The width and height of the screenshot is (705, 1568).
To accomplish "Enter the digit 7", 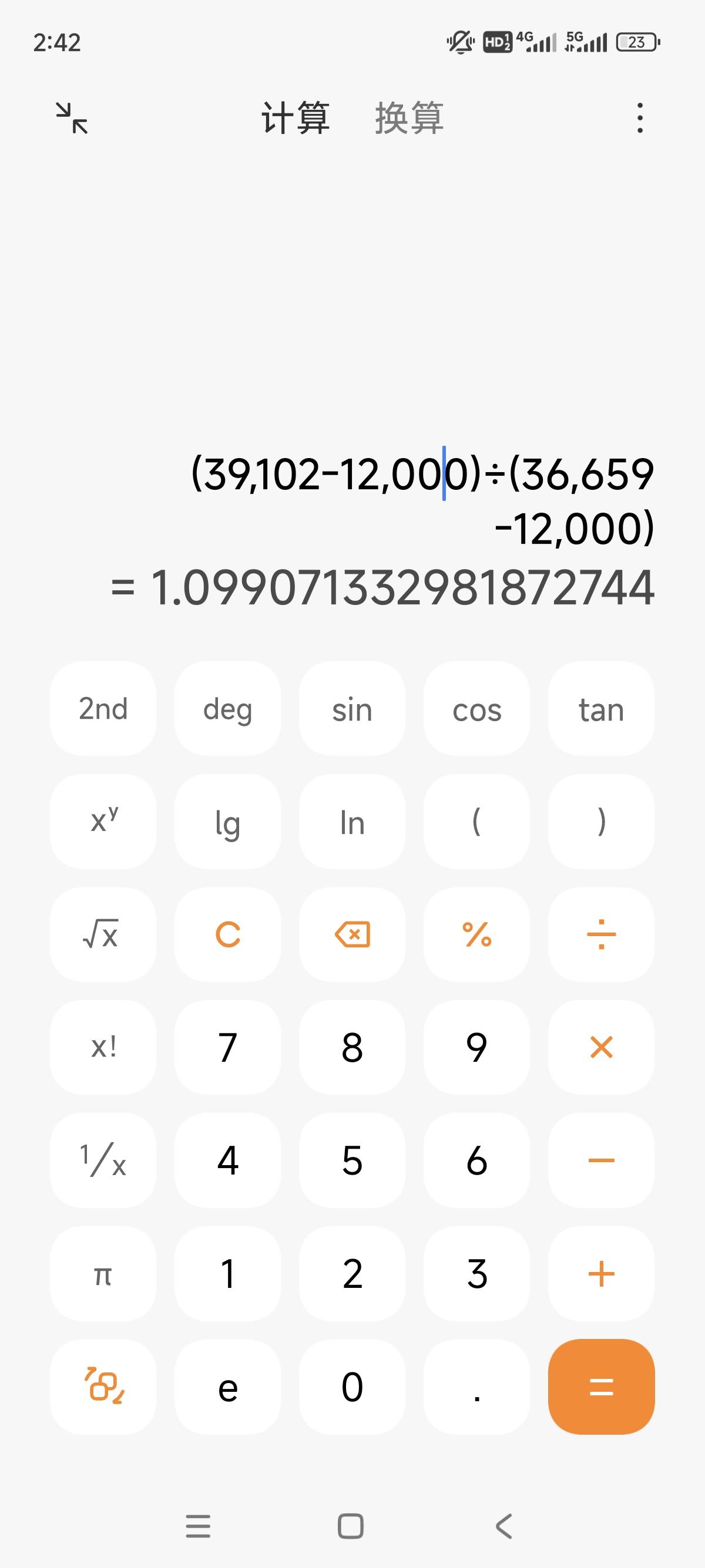I will (x=228, y=1047).
